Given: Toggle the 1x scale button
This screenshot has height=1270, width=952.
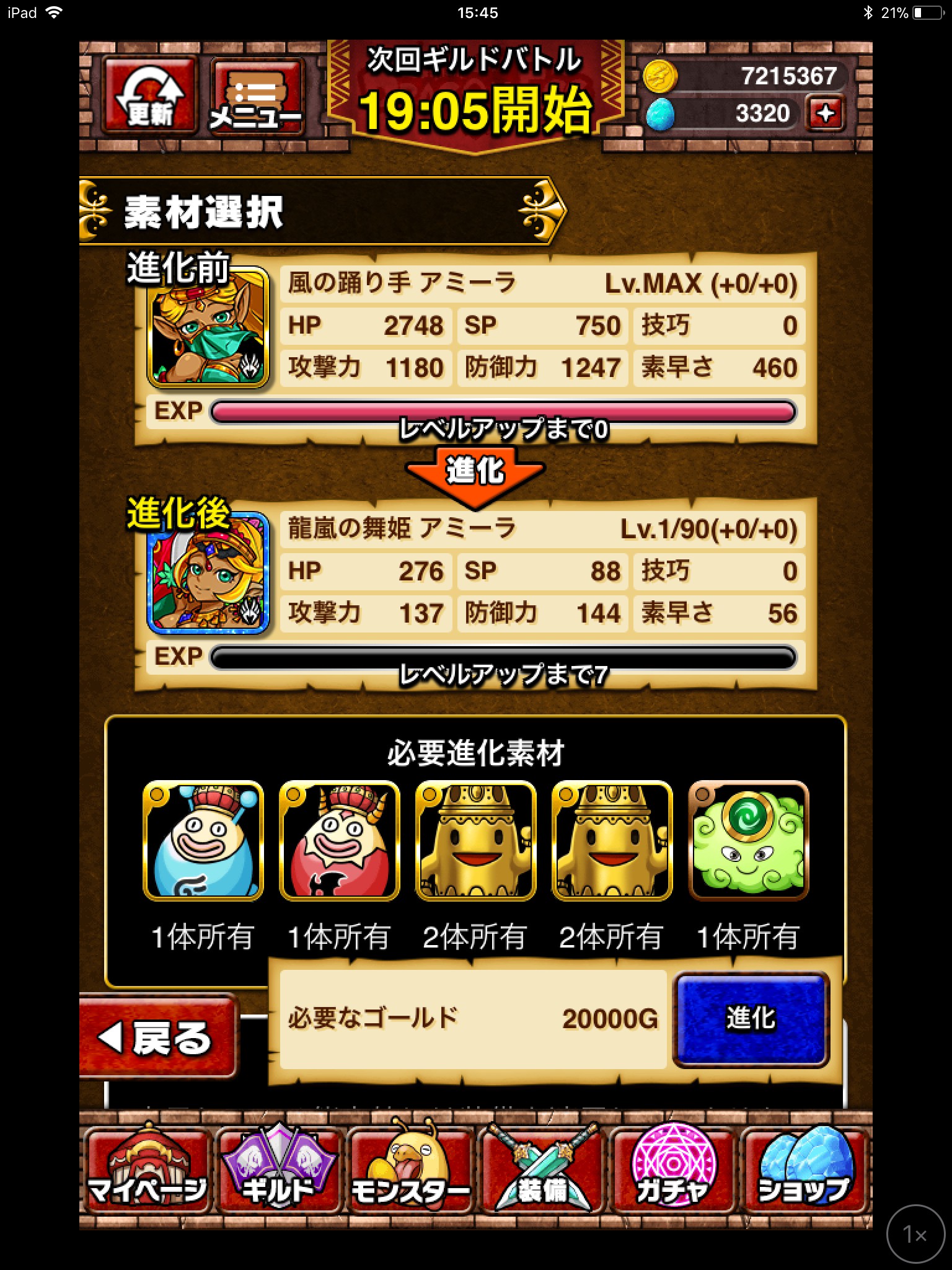Looking at the screenshot, I should (x=915, y=1234).
